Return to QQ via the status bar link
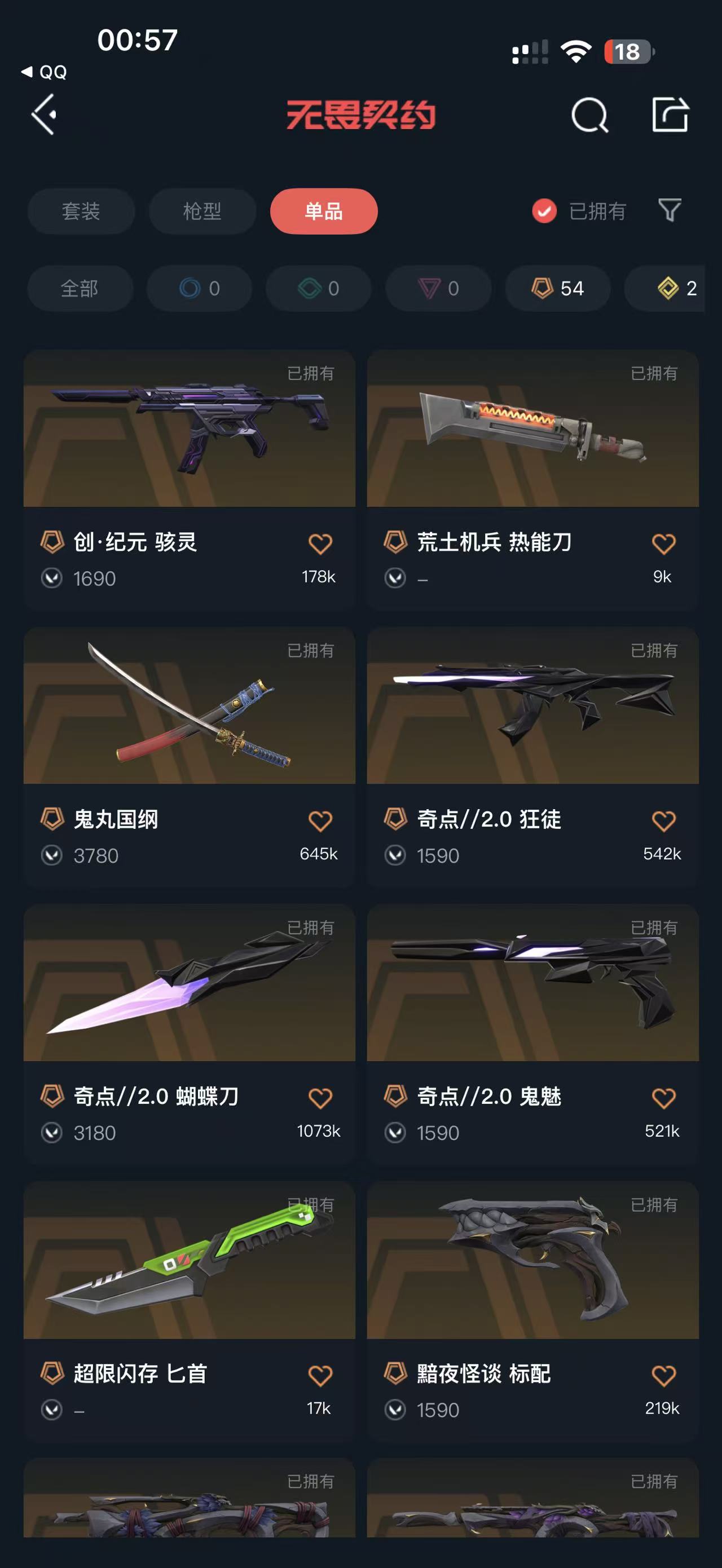 coord(45,72)
